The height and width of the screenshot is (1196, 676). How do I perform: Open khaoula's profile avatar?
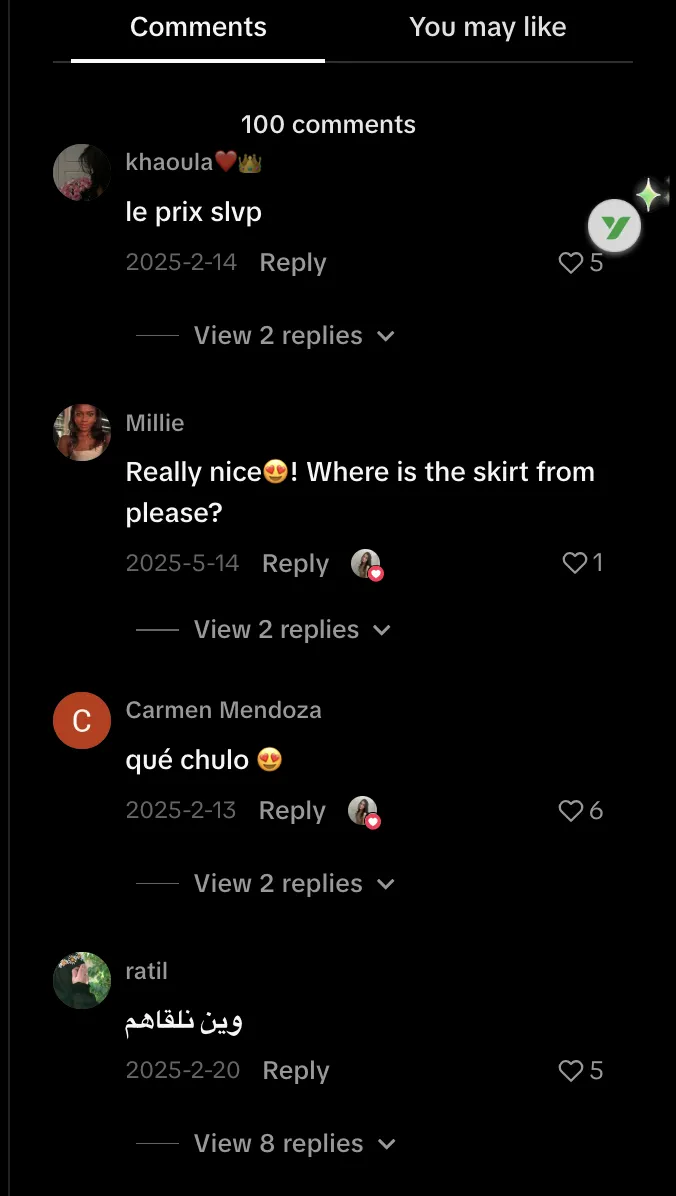[82, 172]
